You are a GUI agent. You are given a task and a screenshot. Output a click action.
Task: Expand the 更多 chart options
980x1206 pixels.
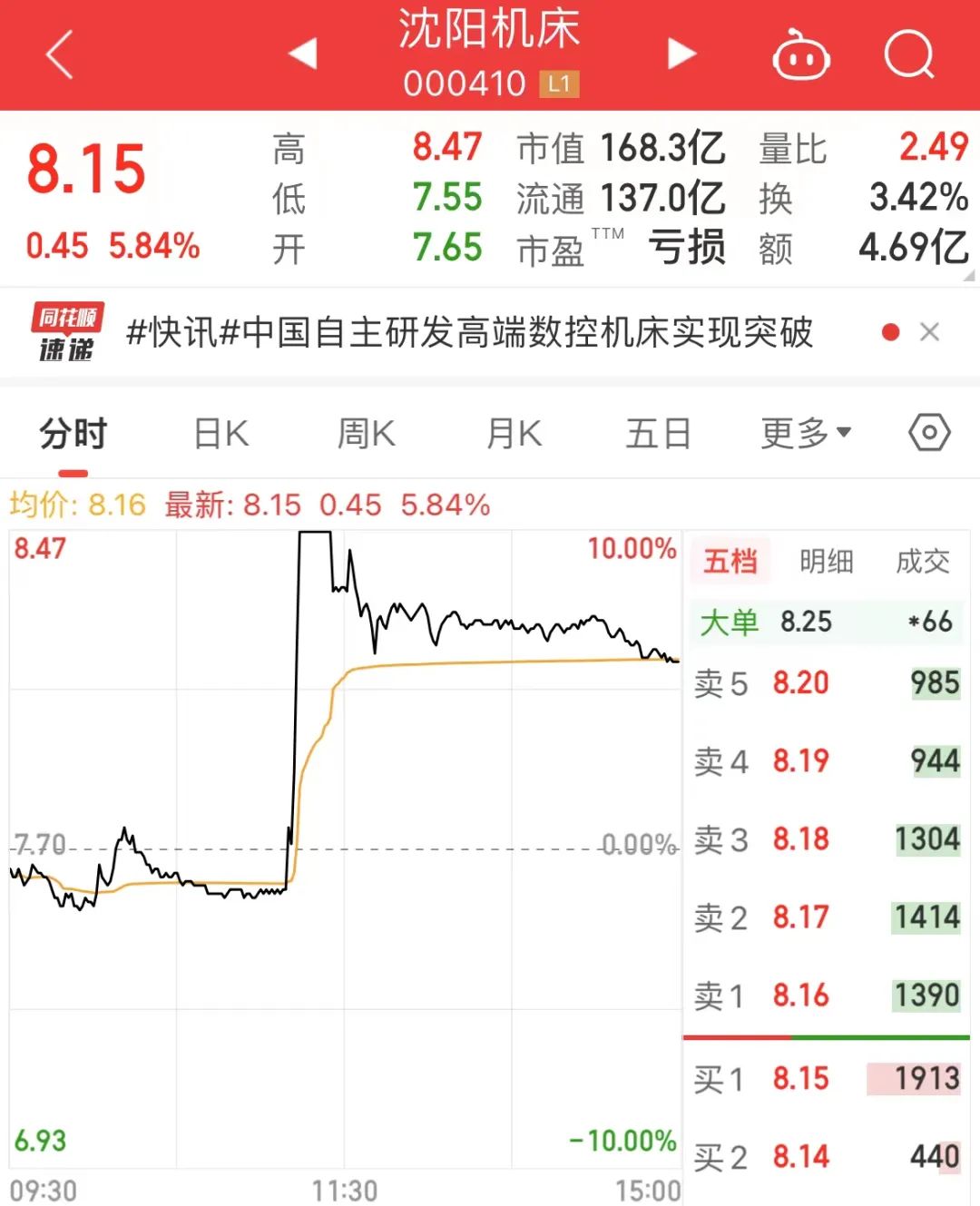coord(806,434)
